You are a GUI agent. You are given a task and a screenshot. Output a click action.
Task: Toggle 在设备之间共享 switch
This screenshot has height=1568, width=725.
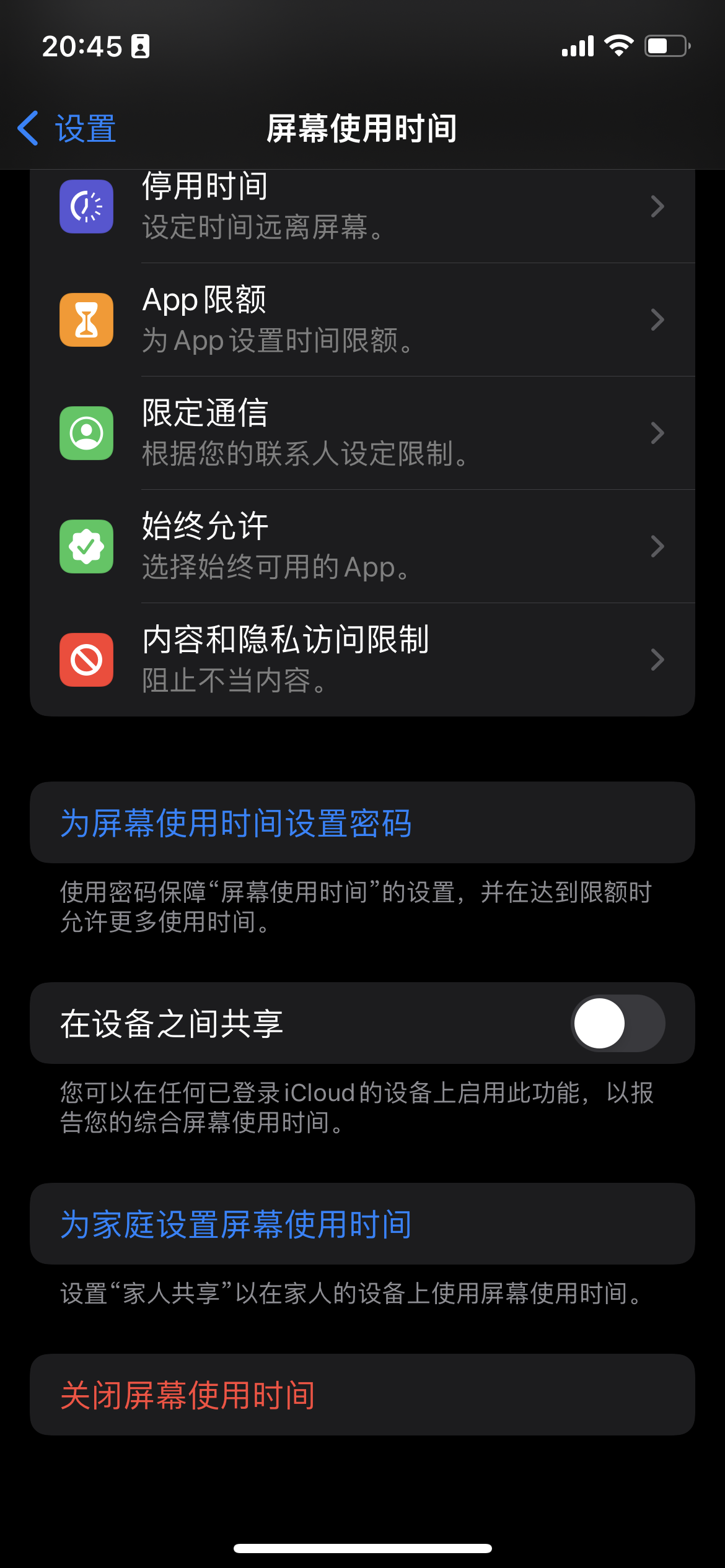coord(617,1023)
